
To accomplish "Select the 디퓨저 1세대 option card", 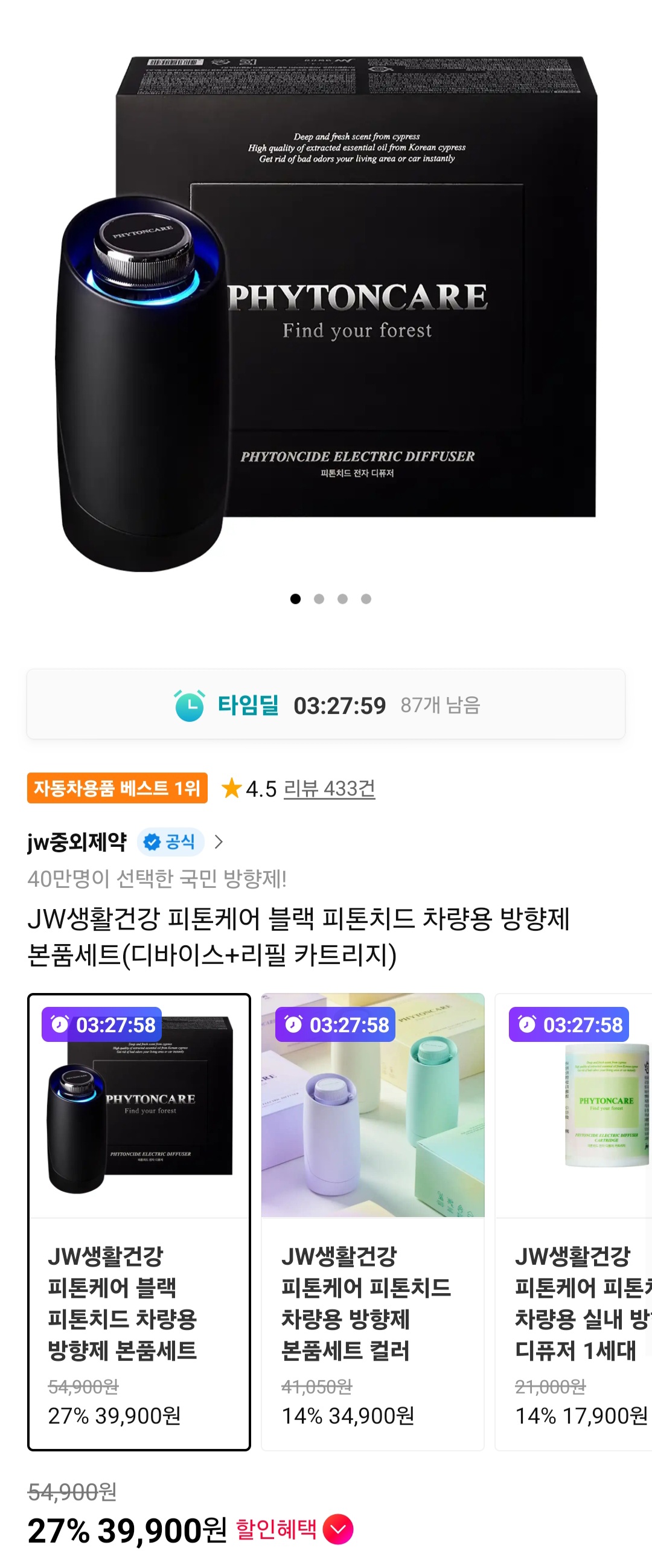I will 575,1221.
